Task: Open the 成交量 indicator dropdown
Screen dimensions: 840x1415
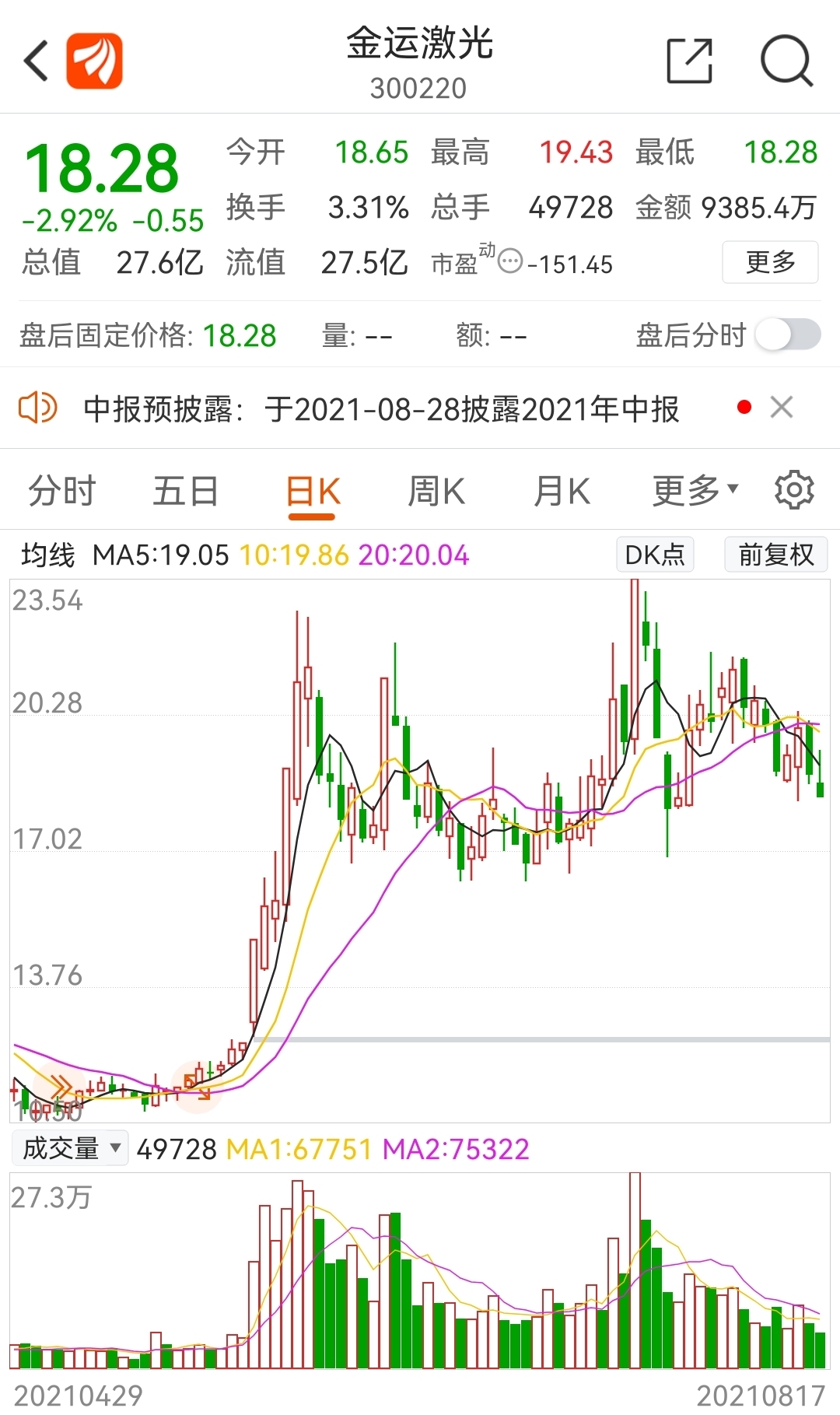Action: tap(70, 1148)
